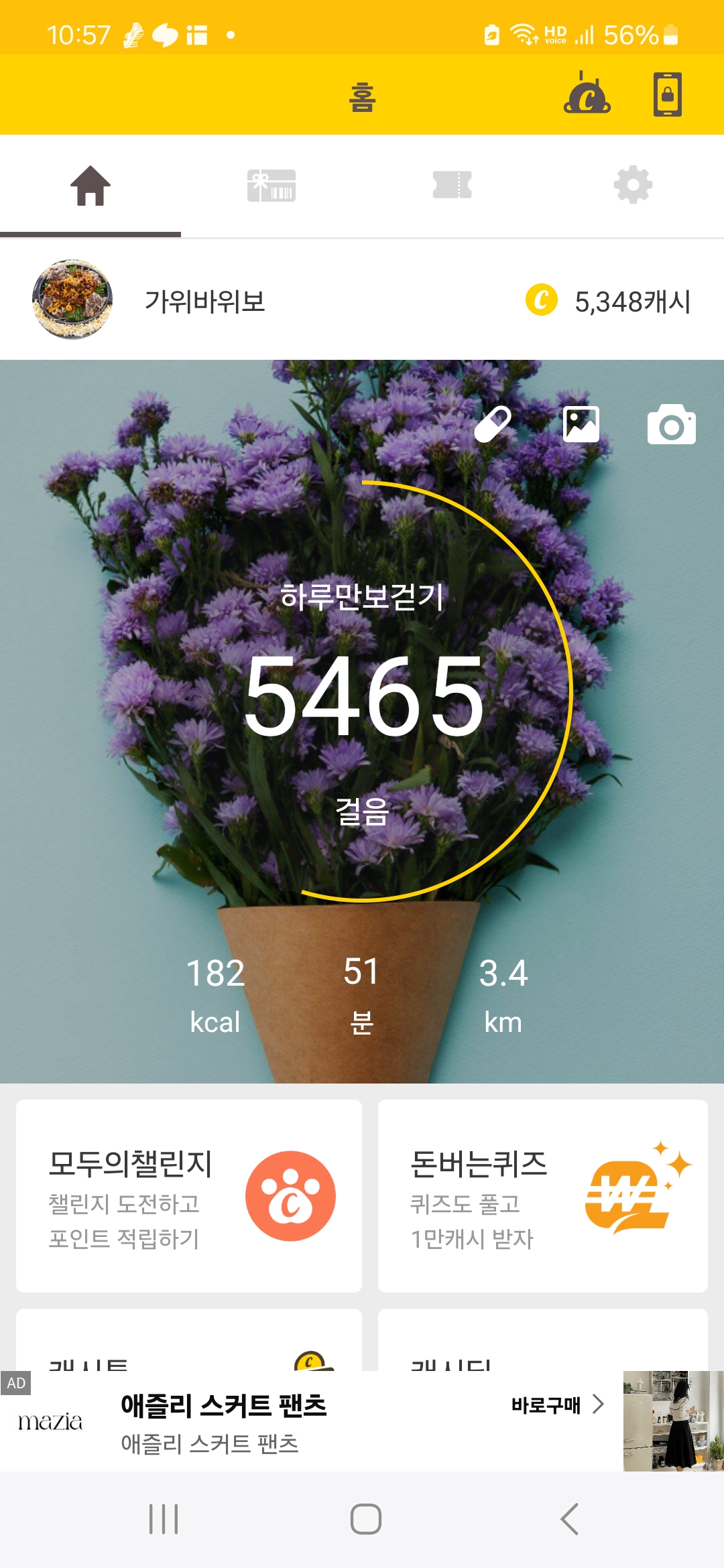This screenshot has height=1568, width=724.
Task: Tap the pill icon on step counter
Action: [x=493, y=424]
